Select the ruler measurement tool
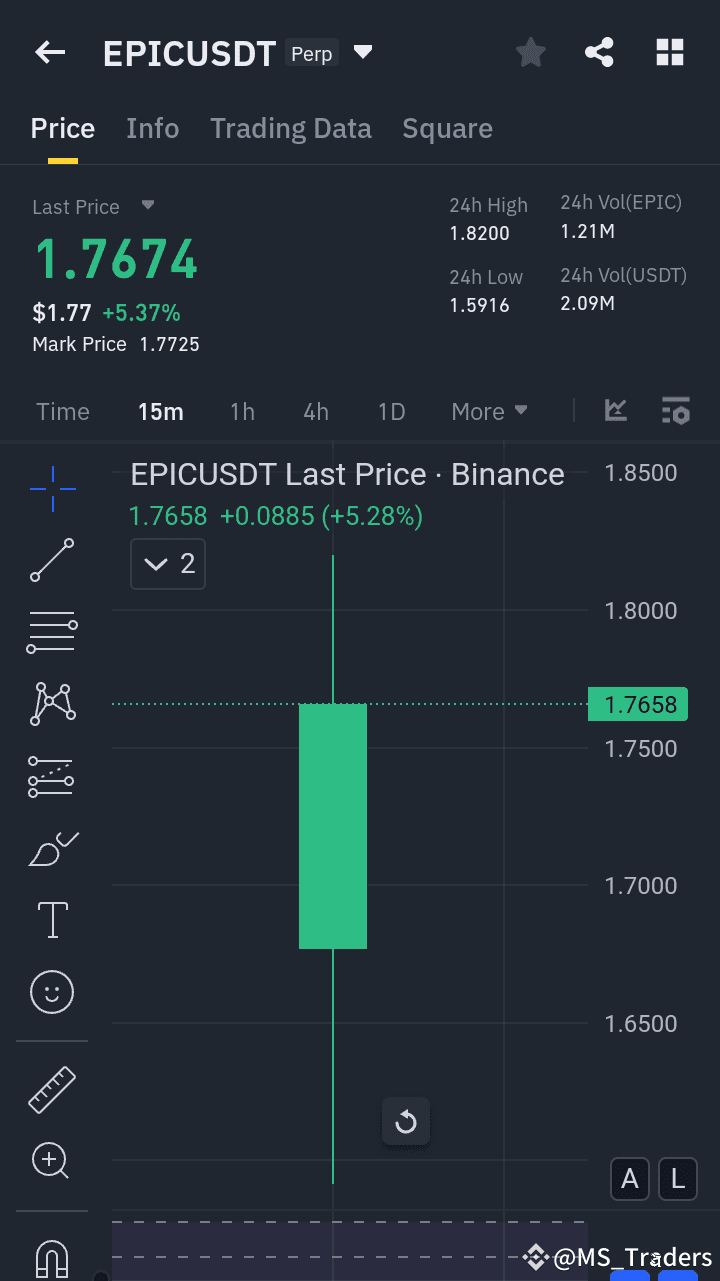Image resolution: width=720 pixels, height=1281 pixels. click(x=51, y=1089)
